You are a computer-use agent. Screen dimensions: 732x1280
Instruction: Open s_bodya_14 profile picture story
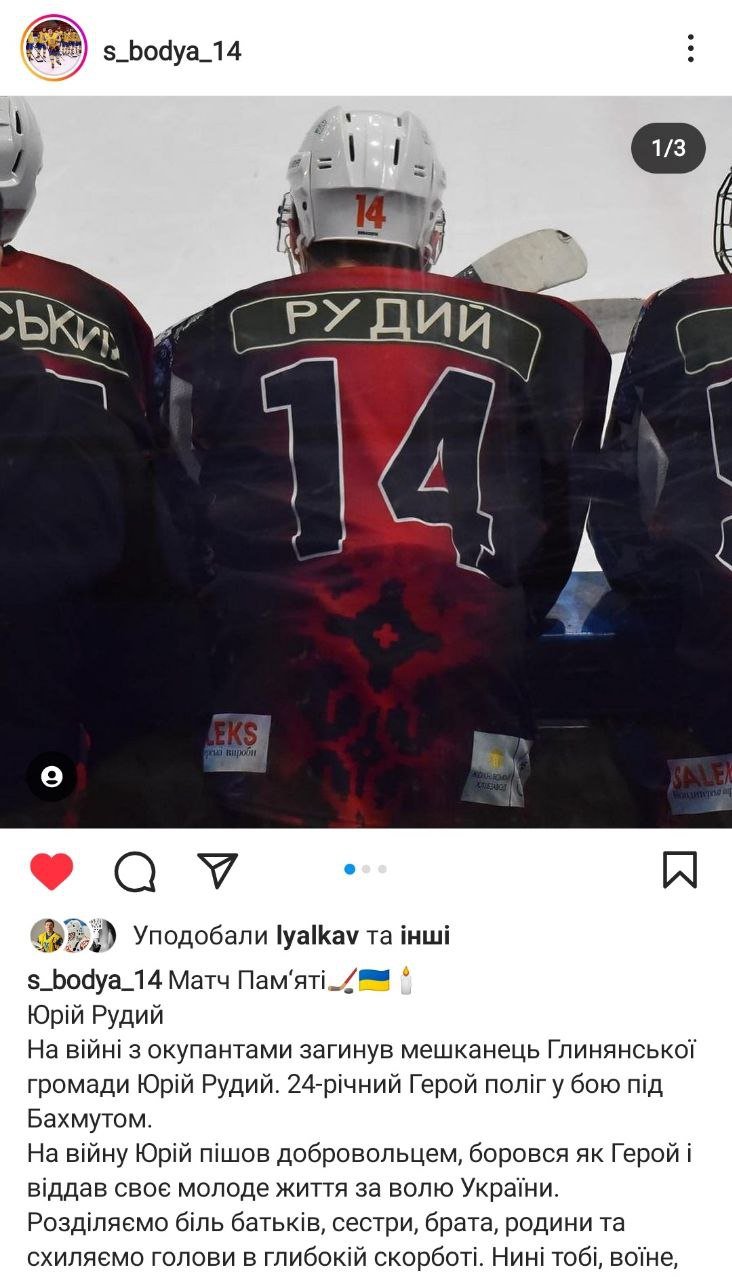pos(53,48)
